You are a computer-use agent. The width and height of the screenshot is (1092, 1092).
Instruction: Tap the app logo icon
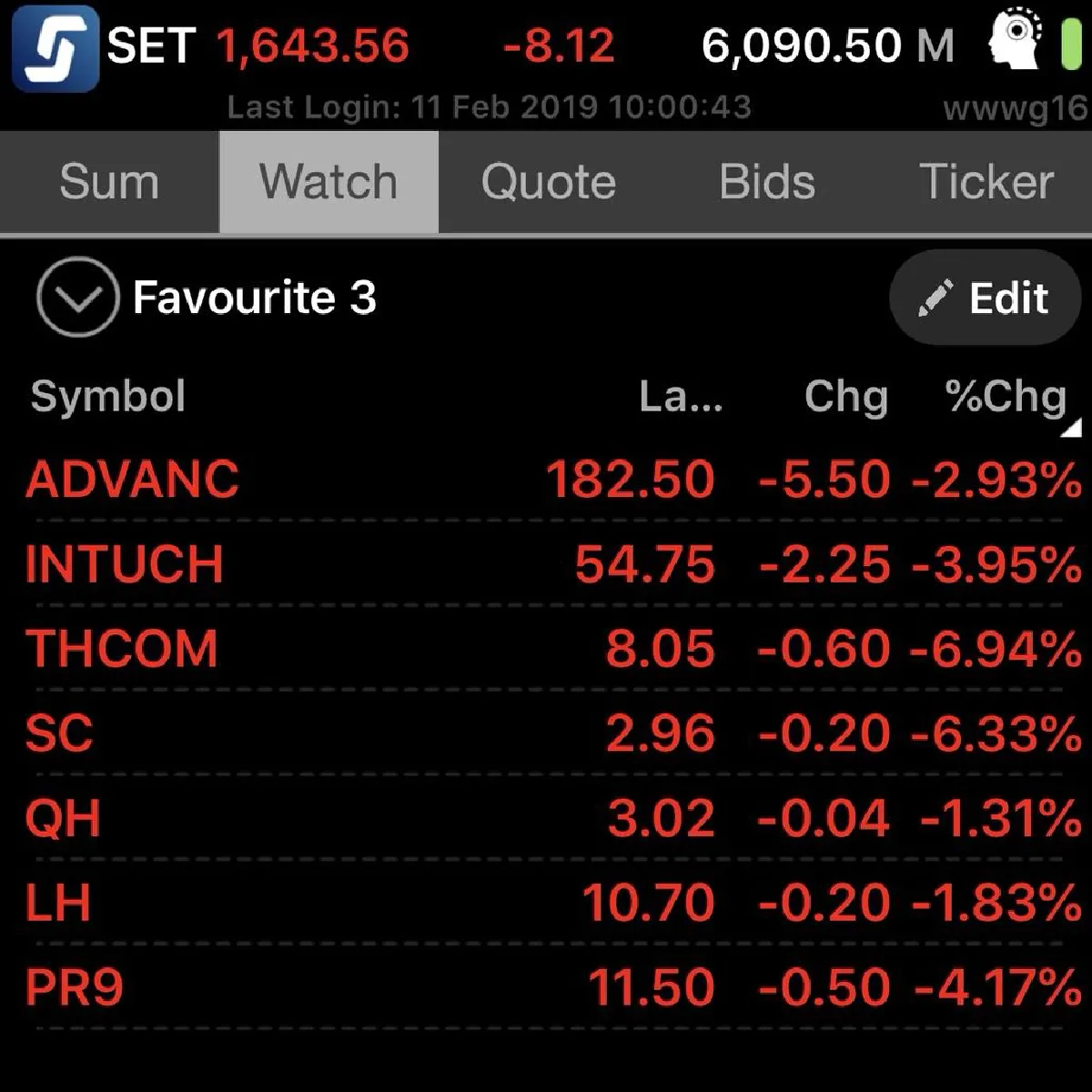55,47
